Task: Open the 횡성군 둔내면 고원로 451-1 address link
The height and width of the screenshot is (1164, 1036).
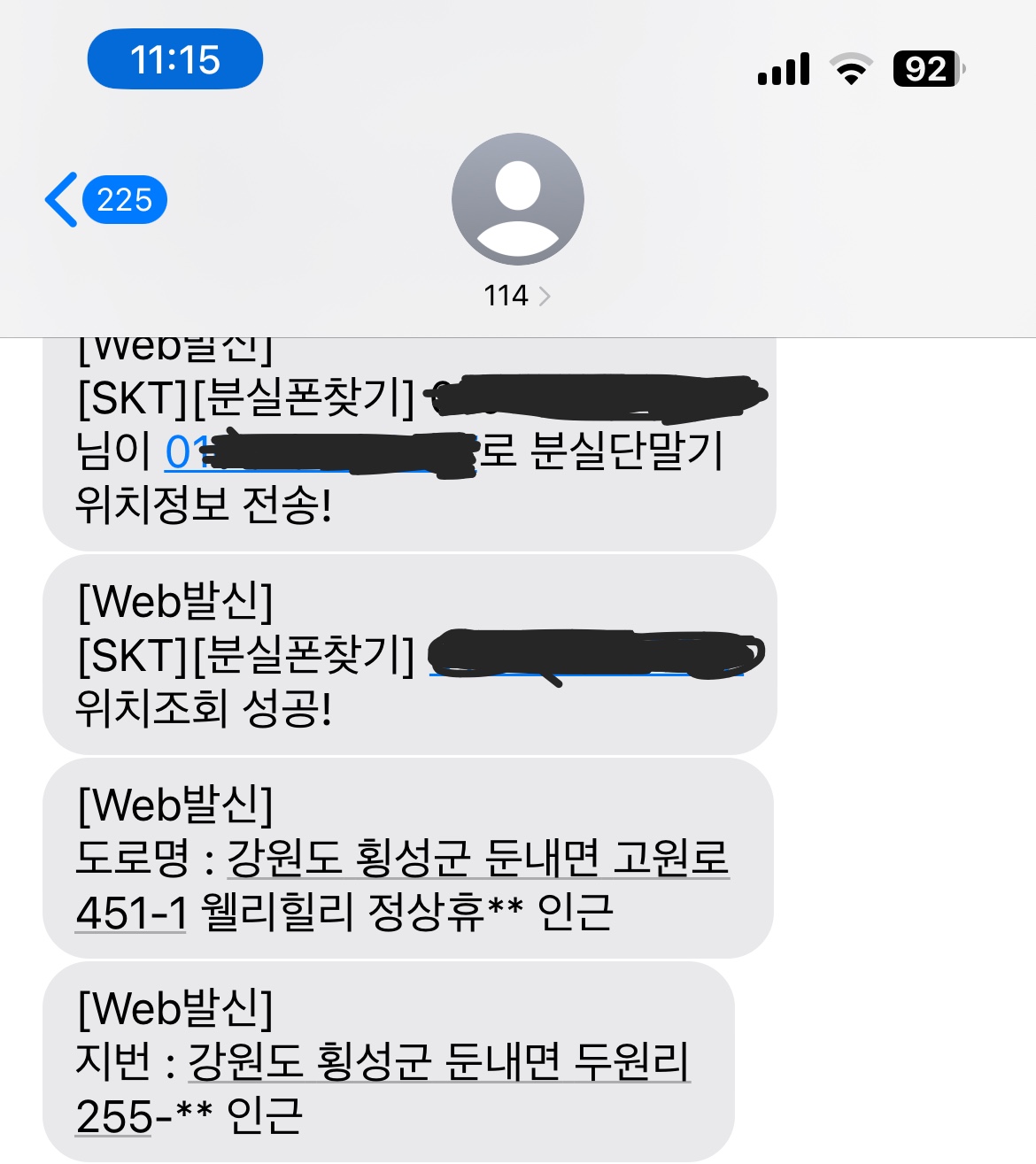Action: point(478,857)
